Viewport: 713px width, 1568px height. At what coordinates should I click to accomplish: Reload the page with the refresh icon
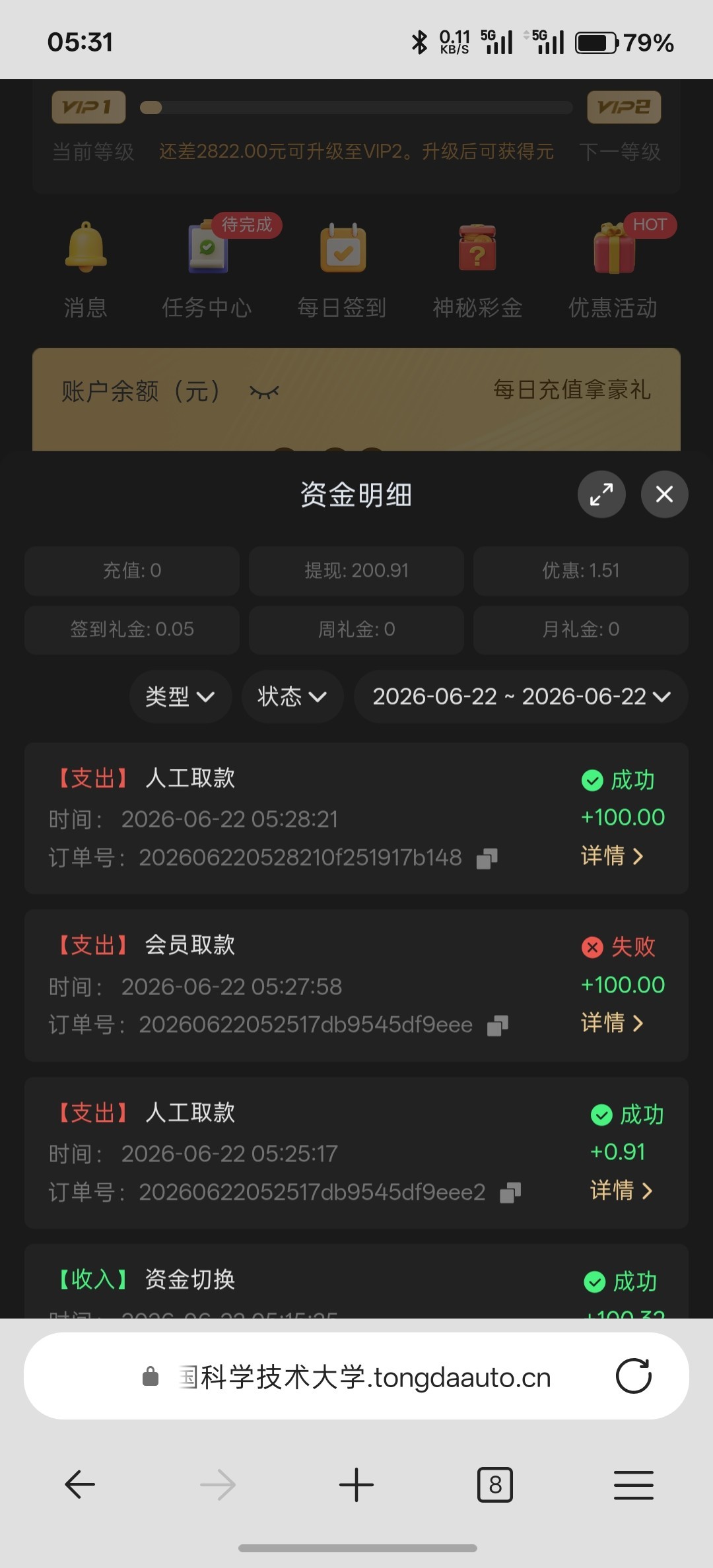coord(634,1376)
